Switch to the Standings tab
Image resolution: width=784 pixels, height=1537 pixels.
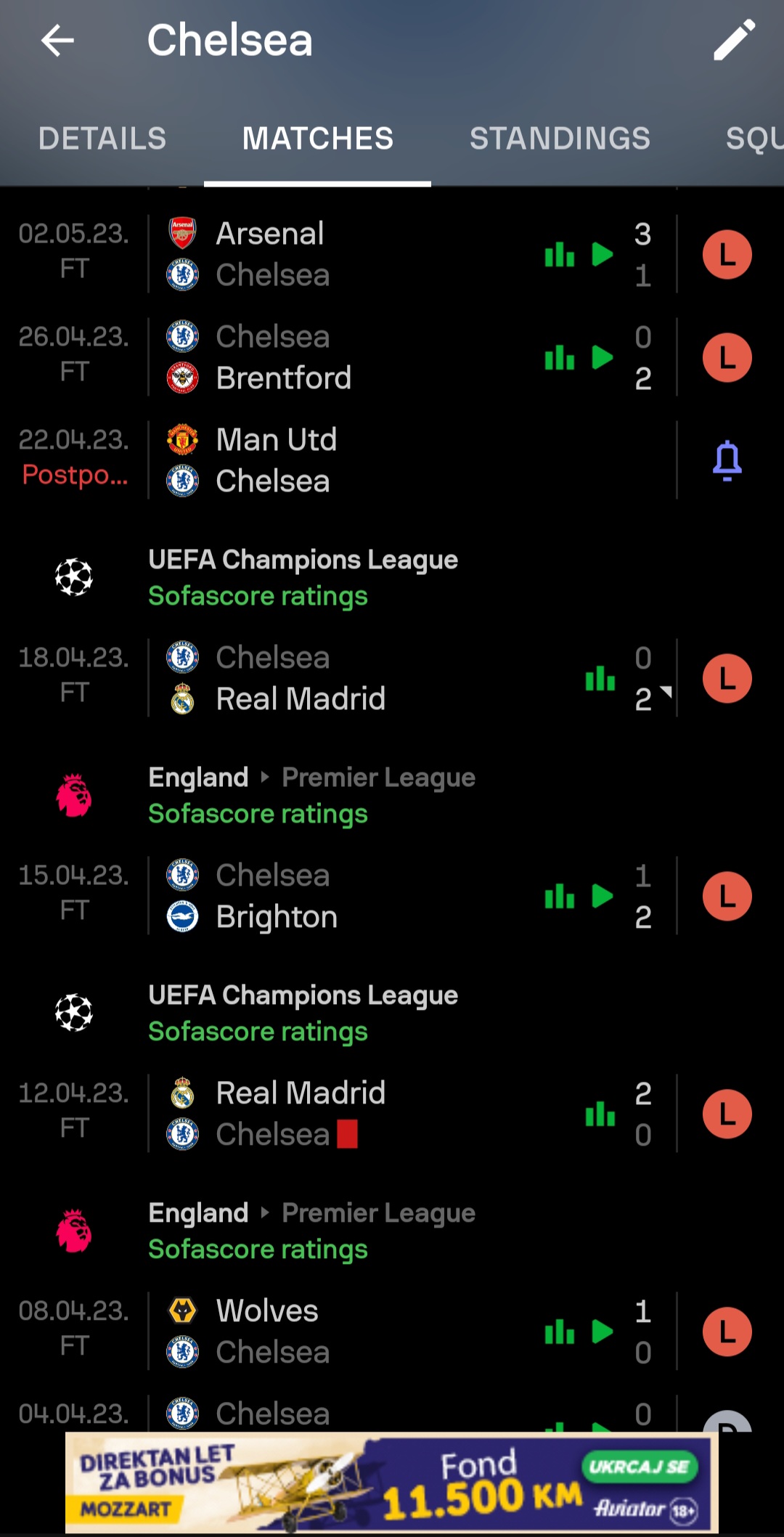(560, 139)
